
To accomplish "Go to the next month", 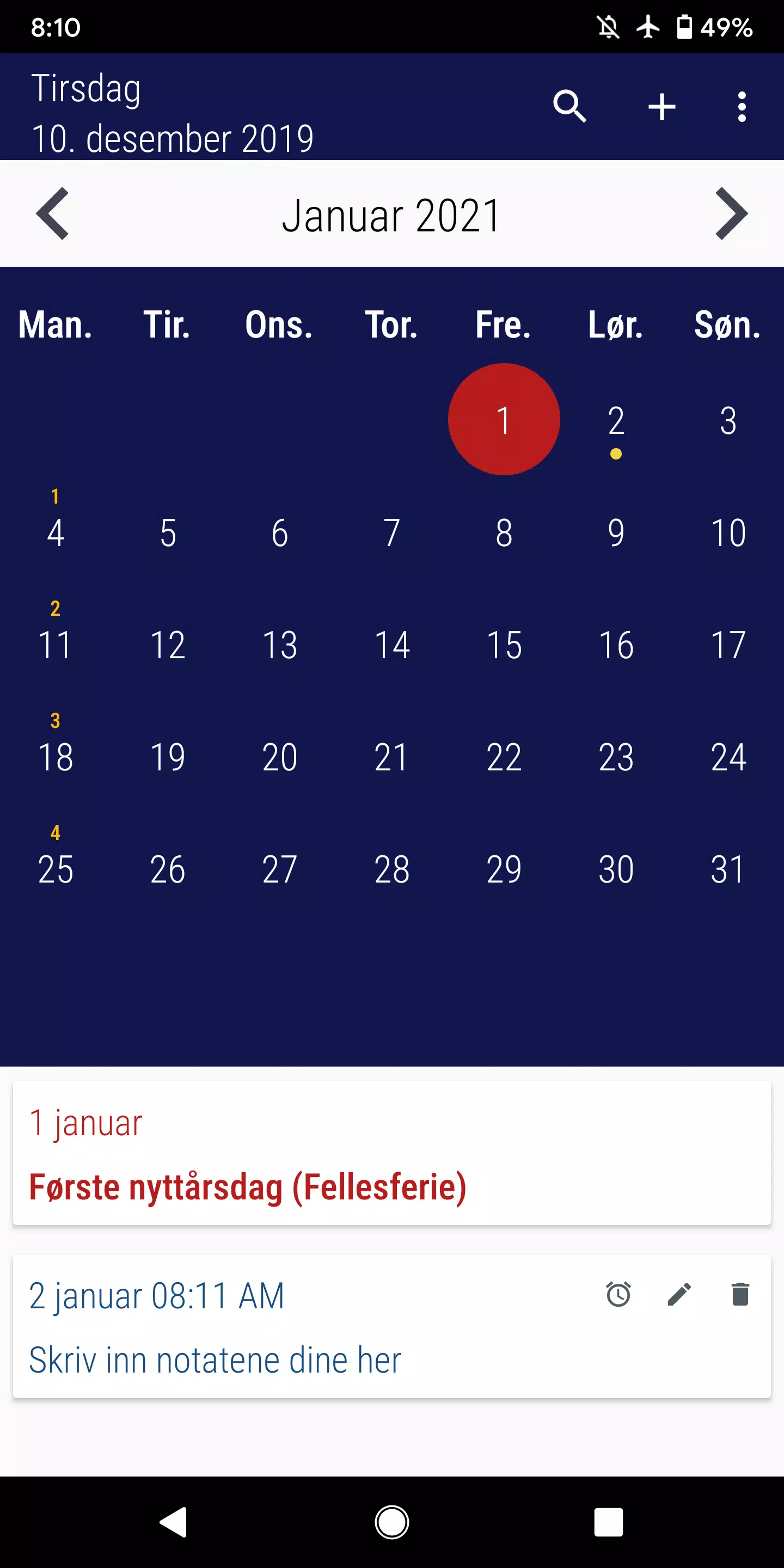I will [x=731, y=213].
